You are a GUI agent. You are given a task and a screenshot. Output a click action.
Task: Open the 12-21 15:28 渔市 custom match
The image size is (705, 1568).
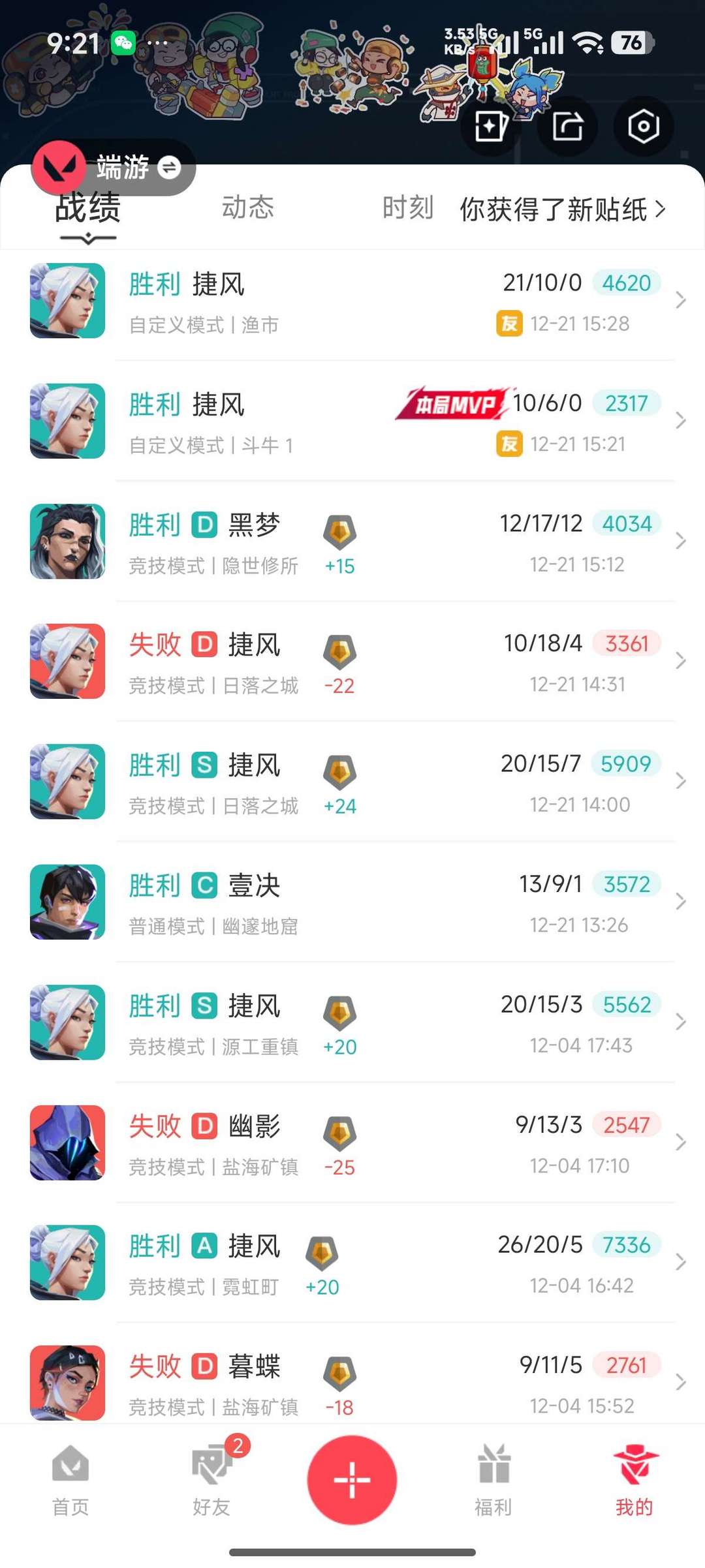(352, 301)
